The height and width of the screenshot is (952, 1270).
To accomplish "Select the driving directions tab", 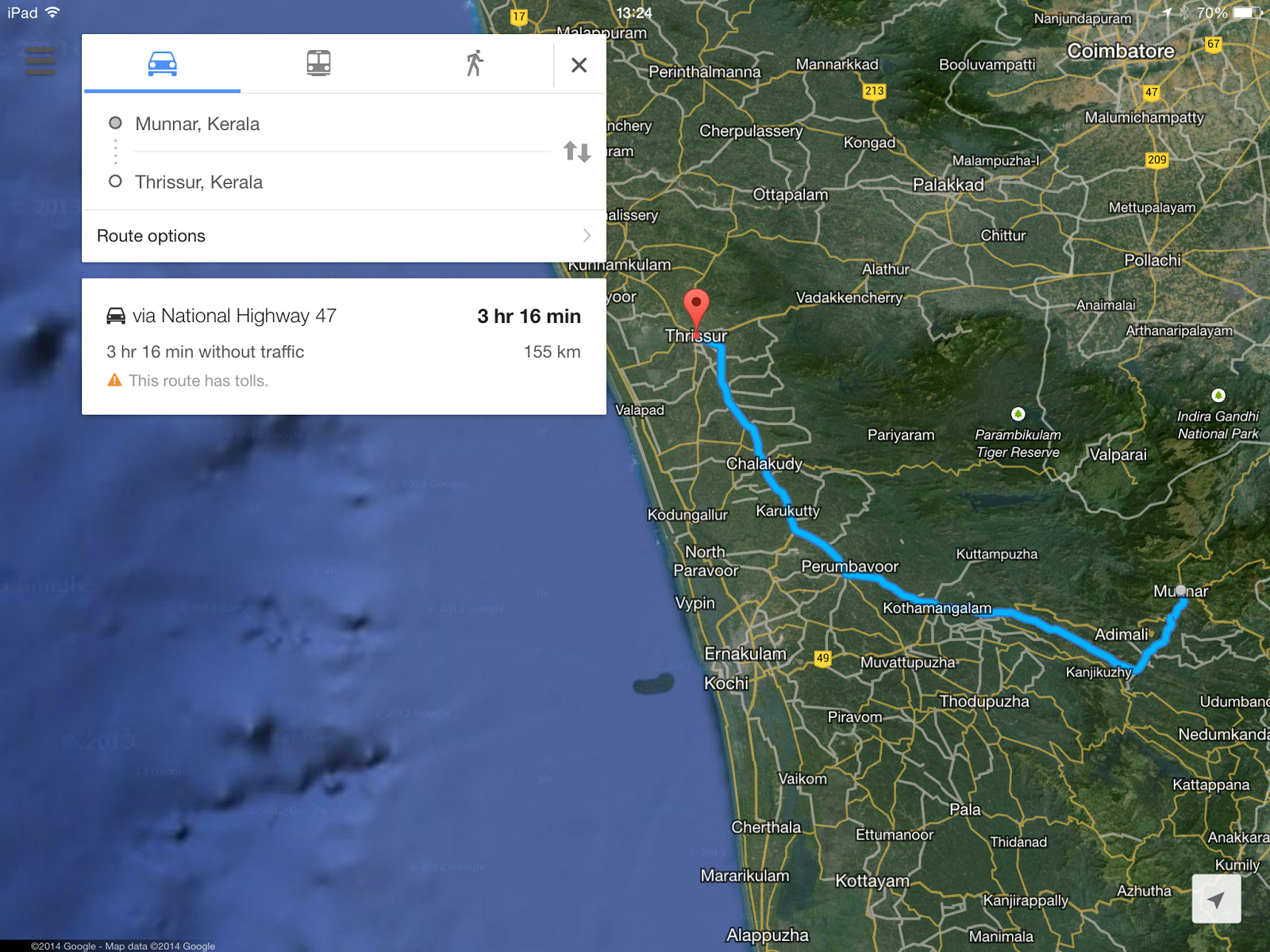I will (x=162, y=63).
